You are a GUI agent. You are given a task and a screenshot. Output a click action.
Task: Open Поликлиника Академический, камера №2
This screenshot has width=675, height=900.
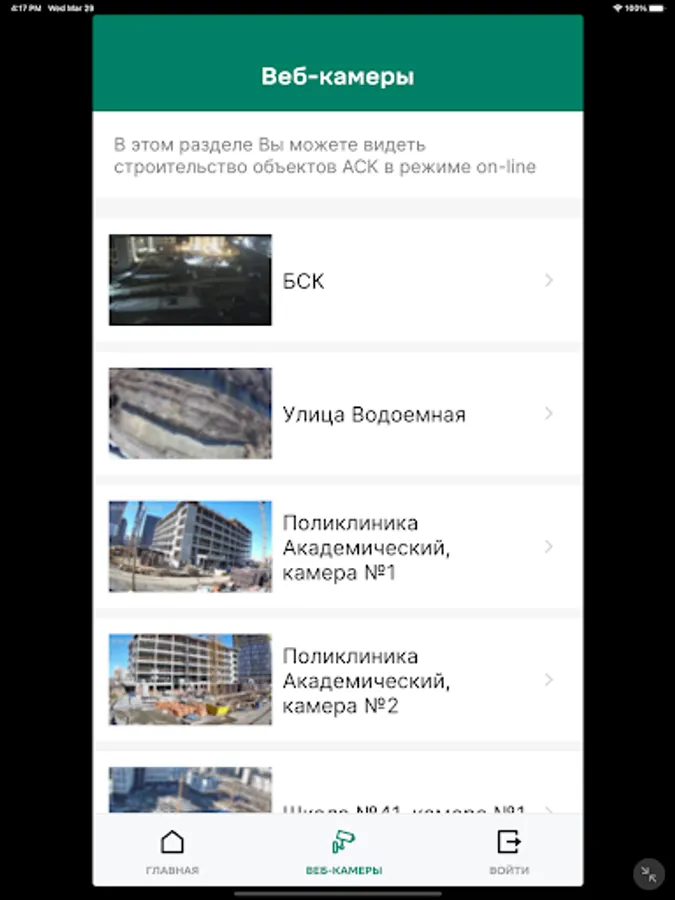(338, 680)
